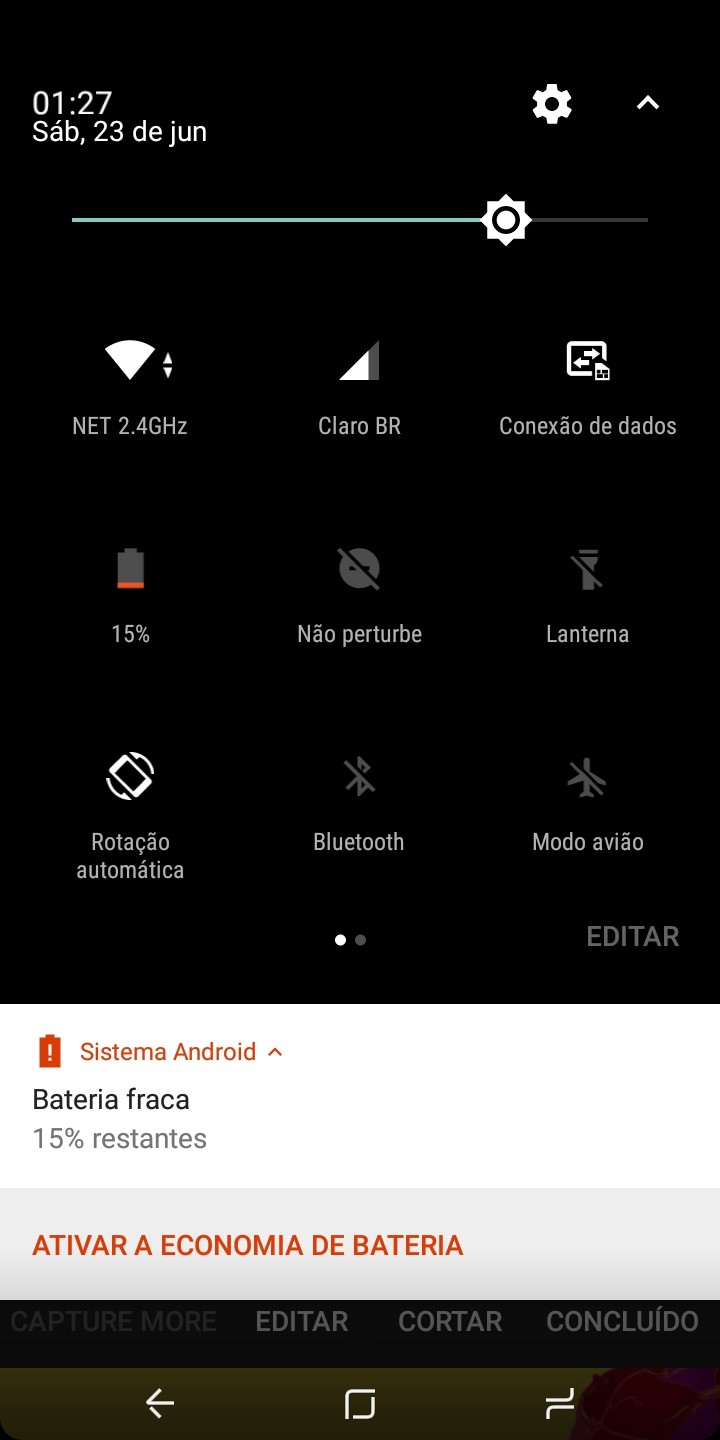This screenshot has height=1440, width=720.
Task: Go back with the navigation bar arrow
Action: [x=160, y=1404]
